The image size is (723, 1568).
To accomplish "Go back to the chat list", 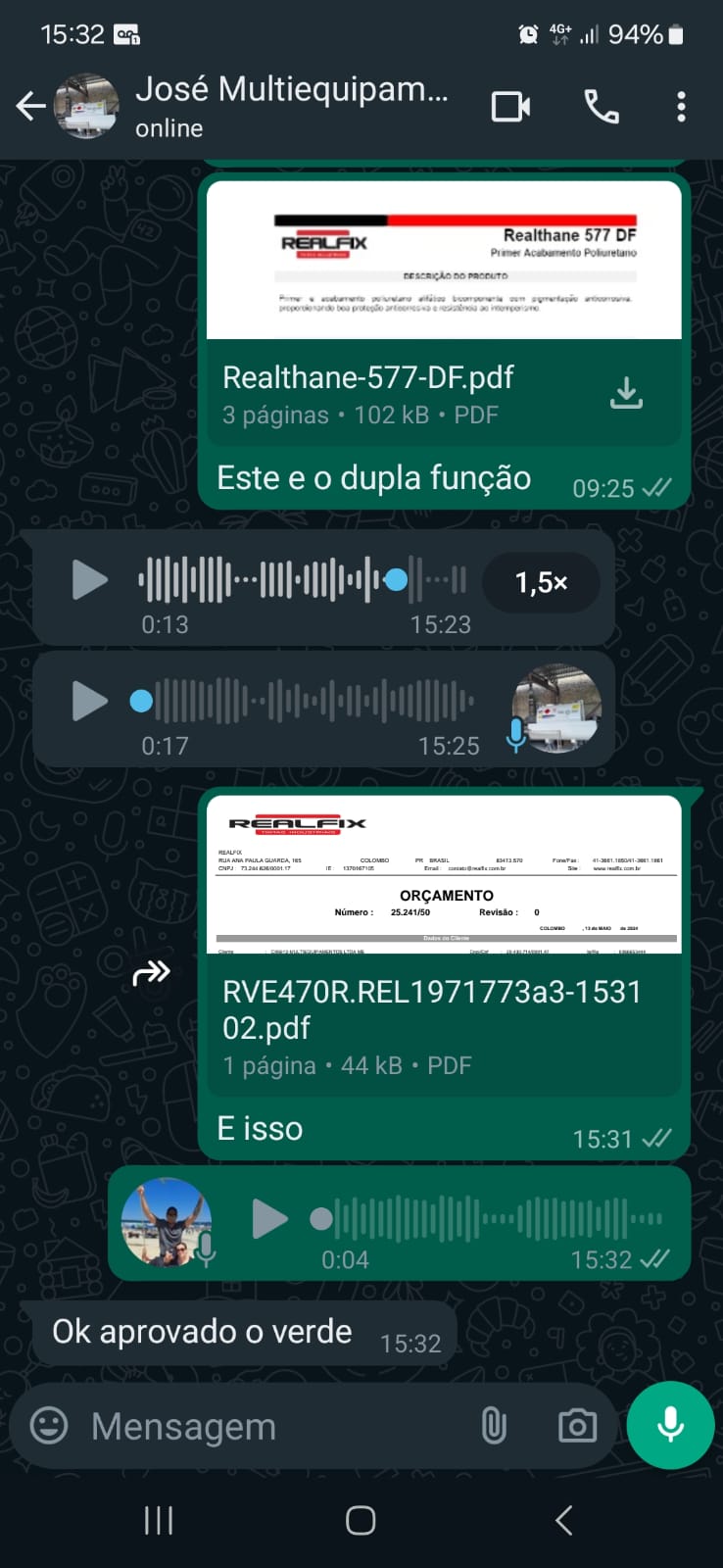I will click(31, 106).
